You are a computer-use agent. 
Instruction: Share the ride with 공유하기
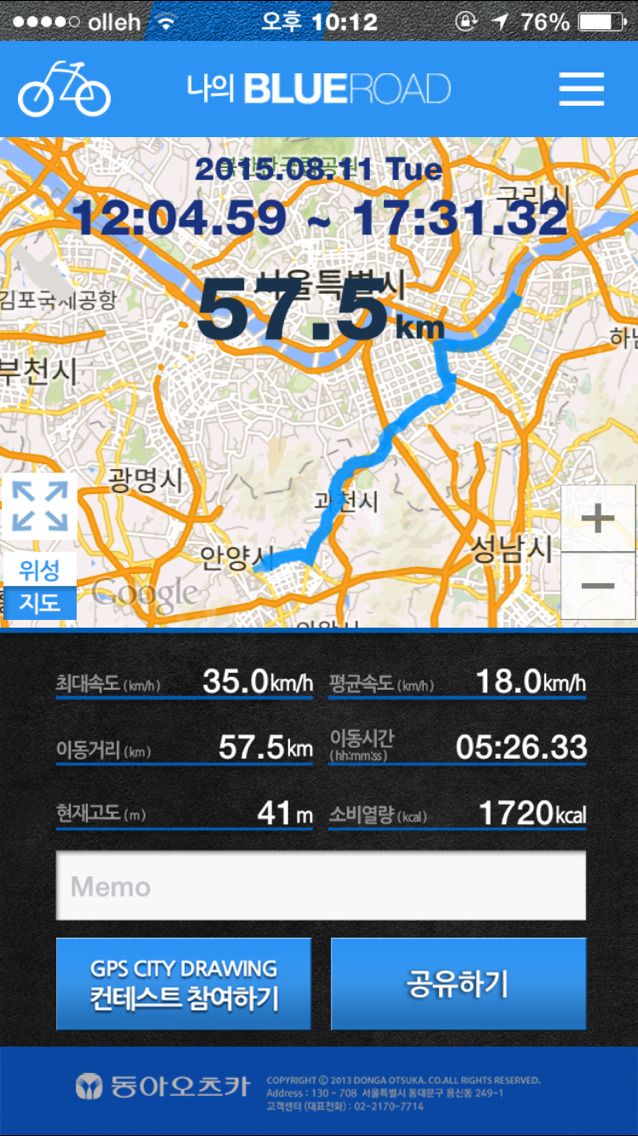[x=458, y=984]
